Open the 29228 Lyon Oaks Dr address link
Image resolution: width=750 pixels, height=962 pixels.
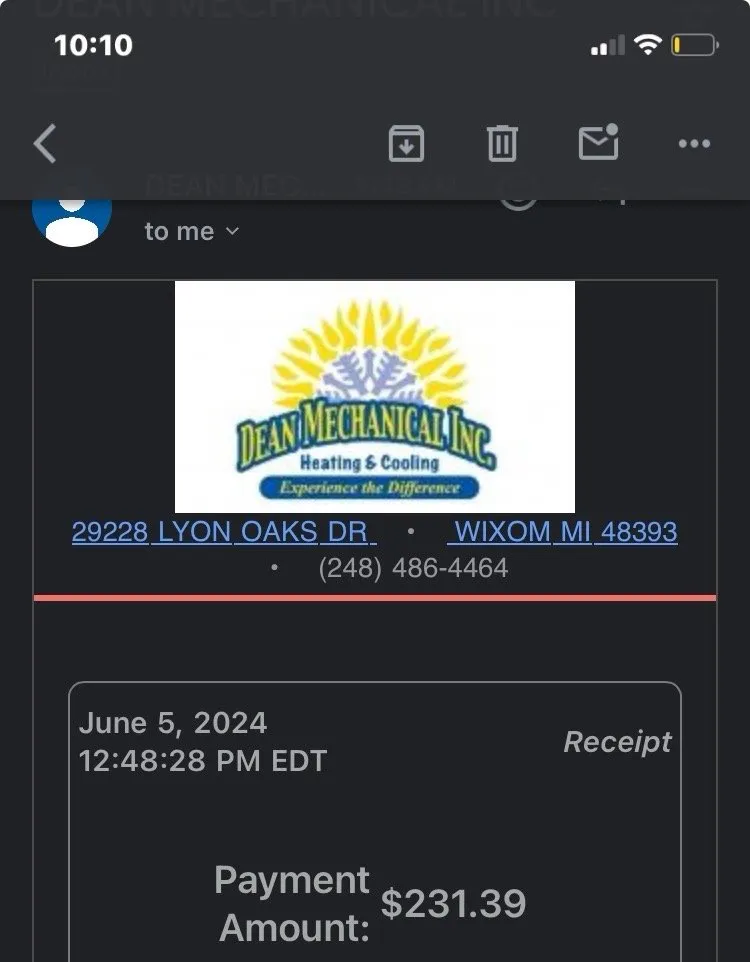[223, 531]
